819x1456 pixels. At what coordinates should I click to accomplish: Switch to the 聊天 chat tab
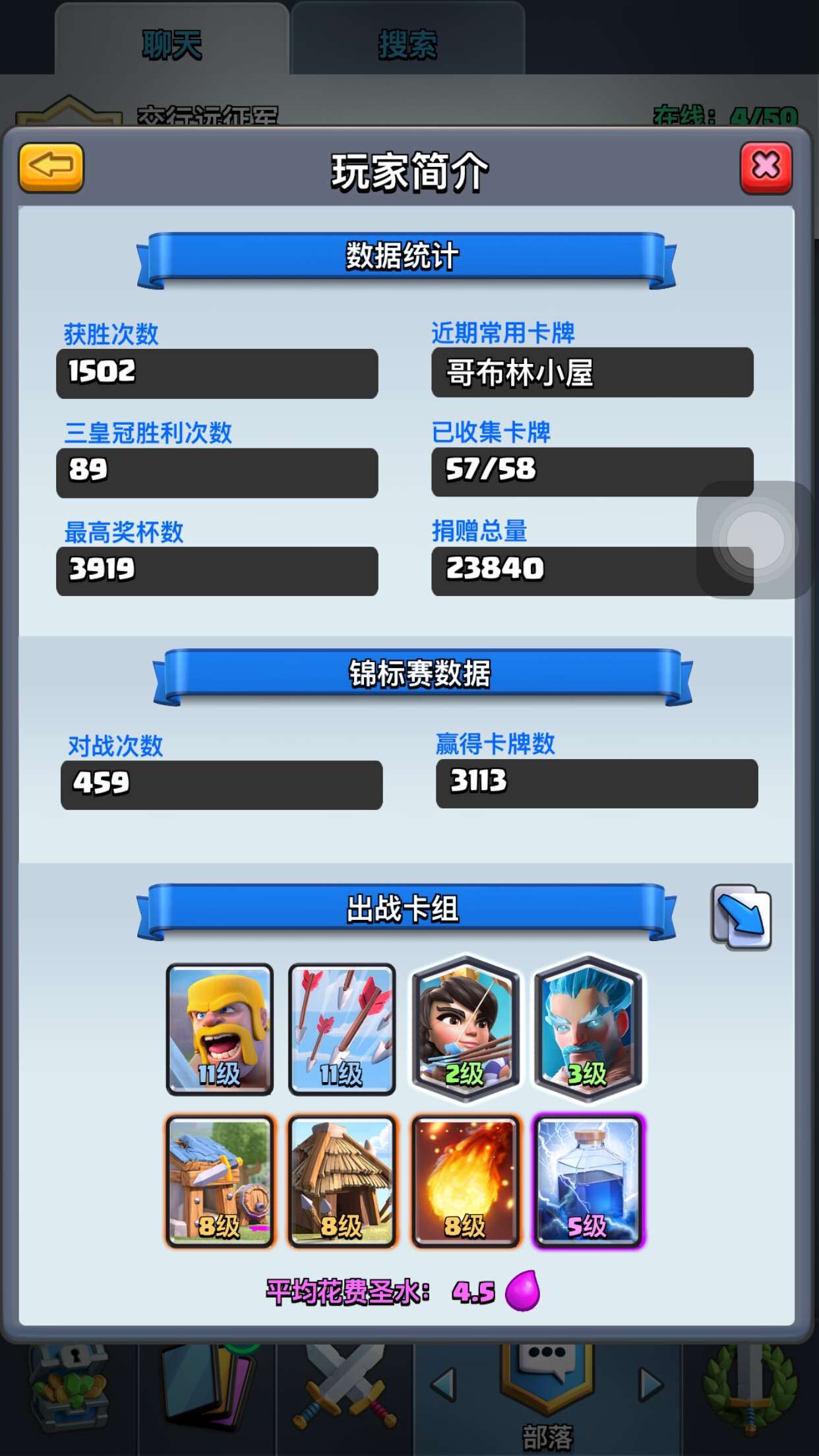(171, 45)
